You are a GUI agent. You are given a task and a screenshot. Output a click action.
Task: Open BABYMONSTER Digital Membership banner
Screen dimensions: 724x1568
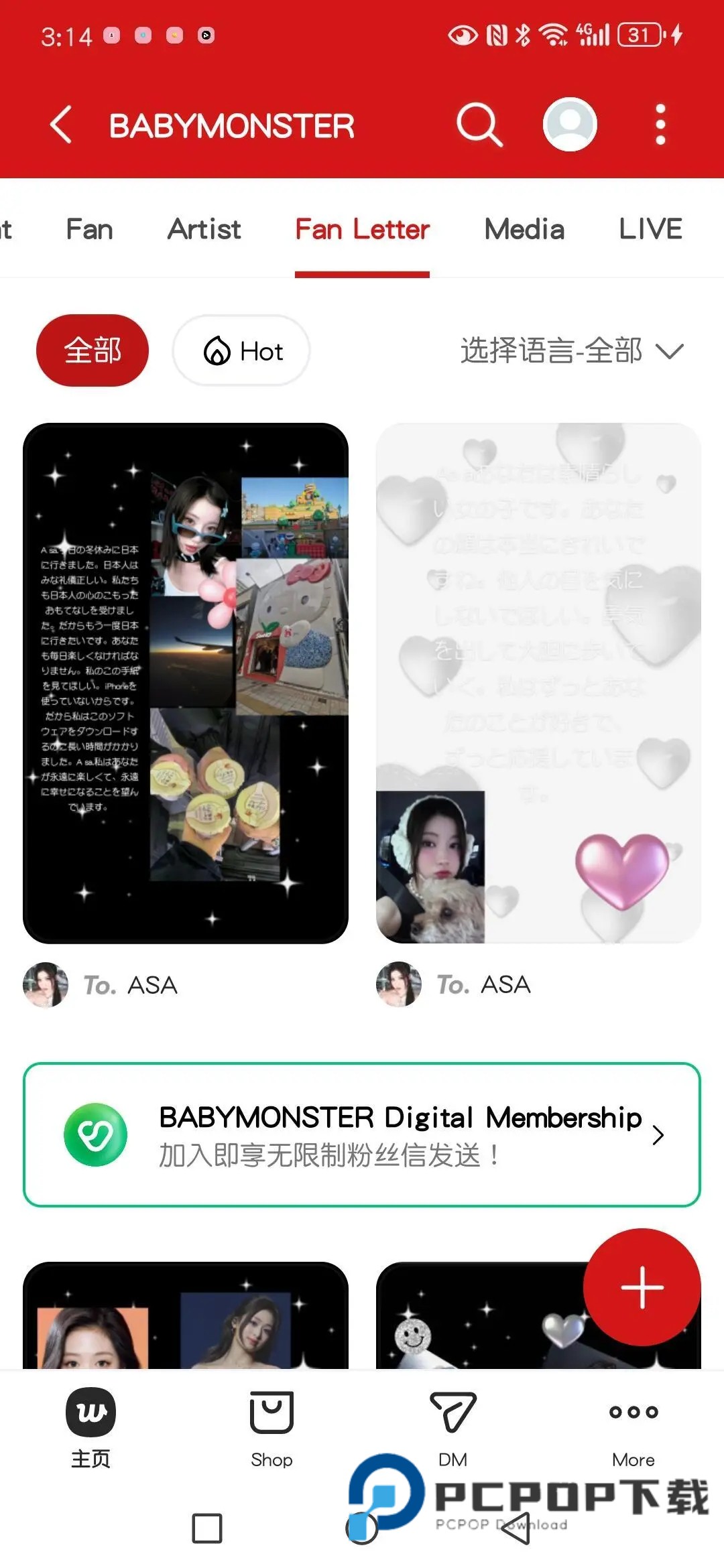pyautogui.click(x=362, y=1134)
